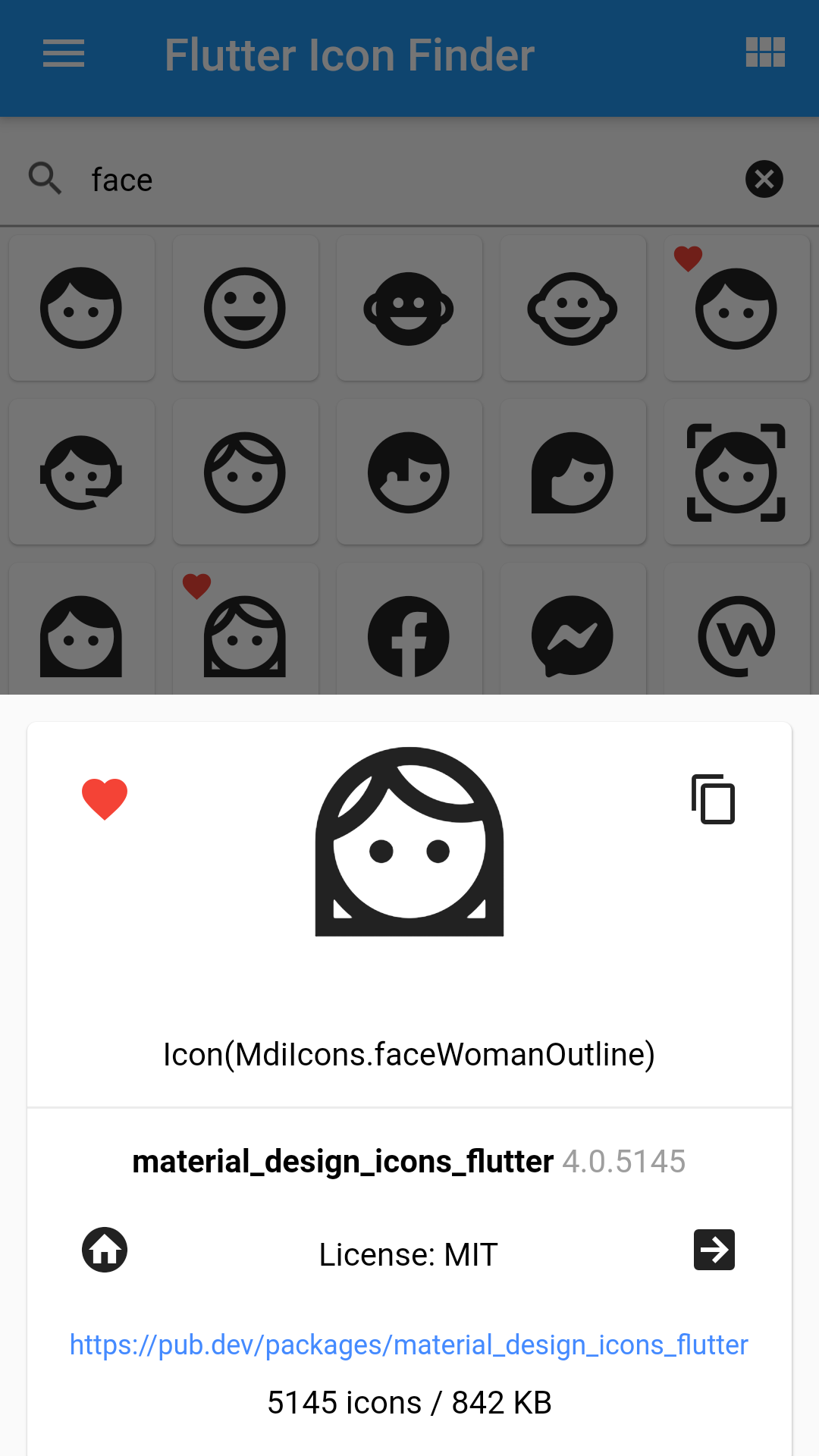Viewport: 819px width, 1456px height.
Task: Open the hamburger navigation menu
Action: click(x=64, y=54)
